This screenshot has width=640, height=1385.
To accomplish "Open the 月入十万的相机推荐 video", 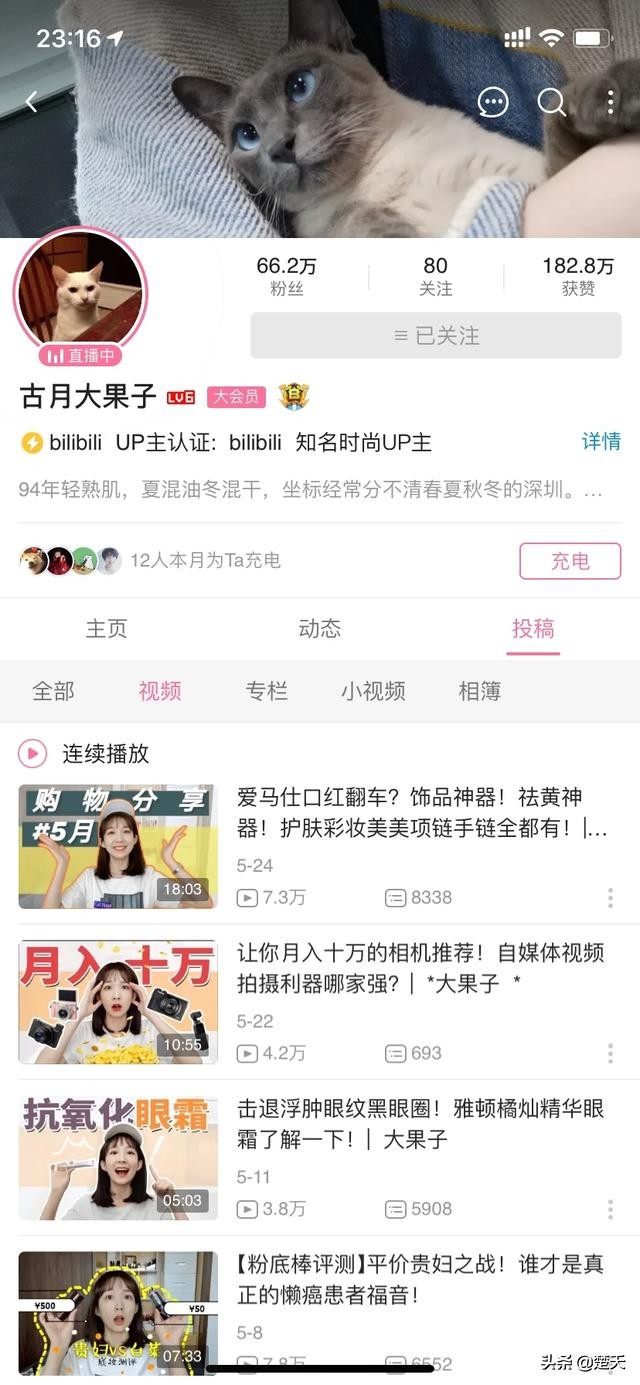I will pos(420,968).
